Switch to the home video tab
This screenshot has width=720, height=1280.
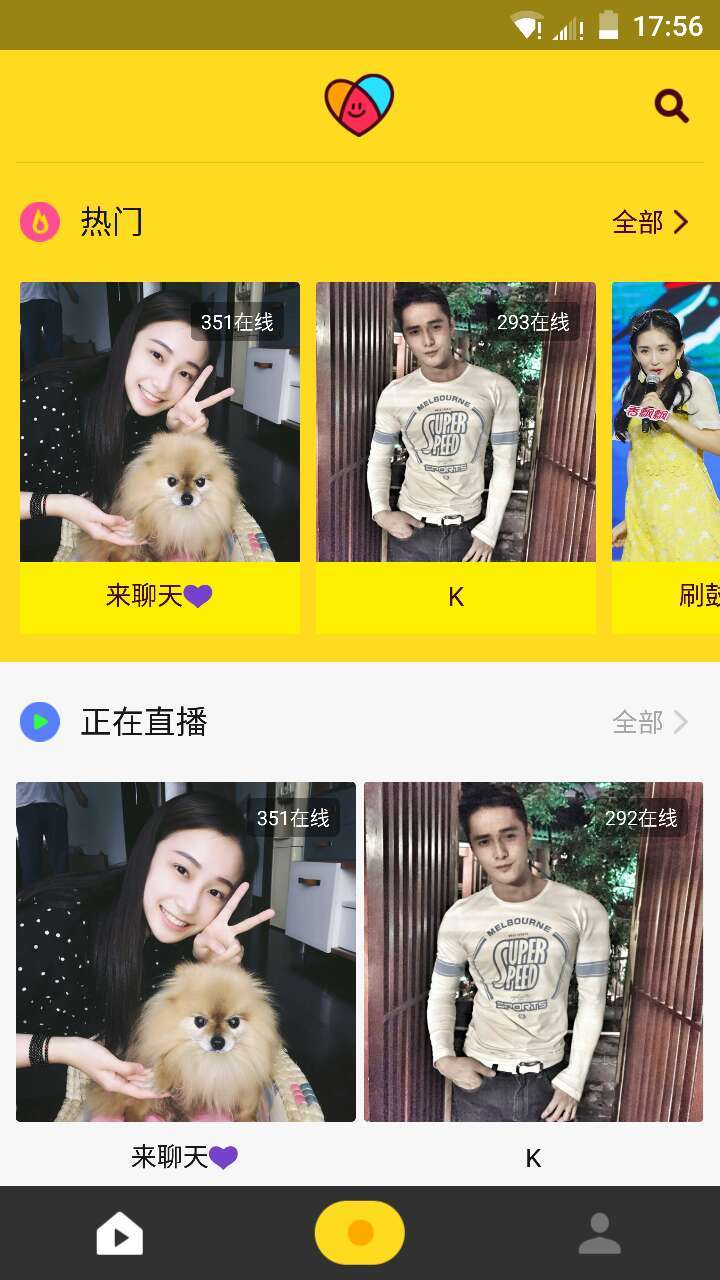(x=120, y=1233)
